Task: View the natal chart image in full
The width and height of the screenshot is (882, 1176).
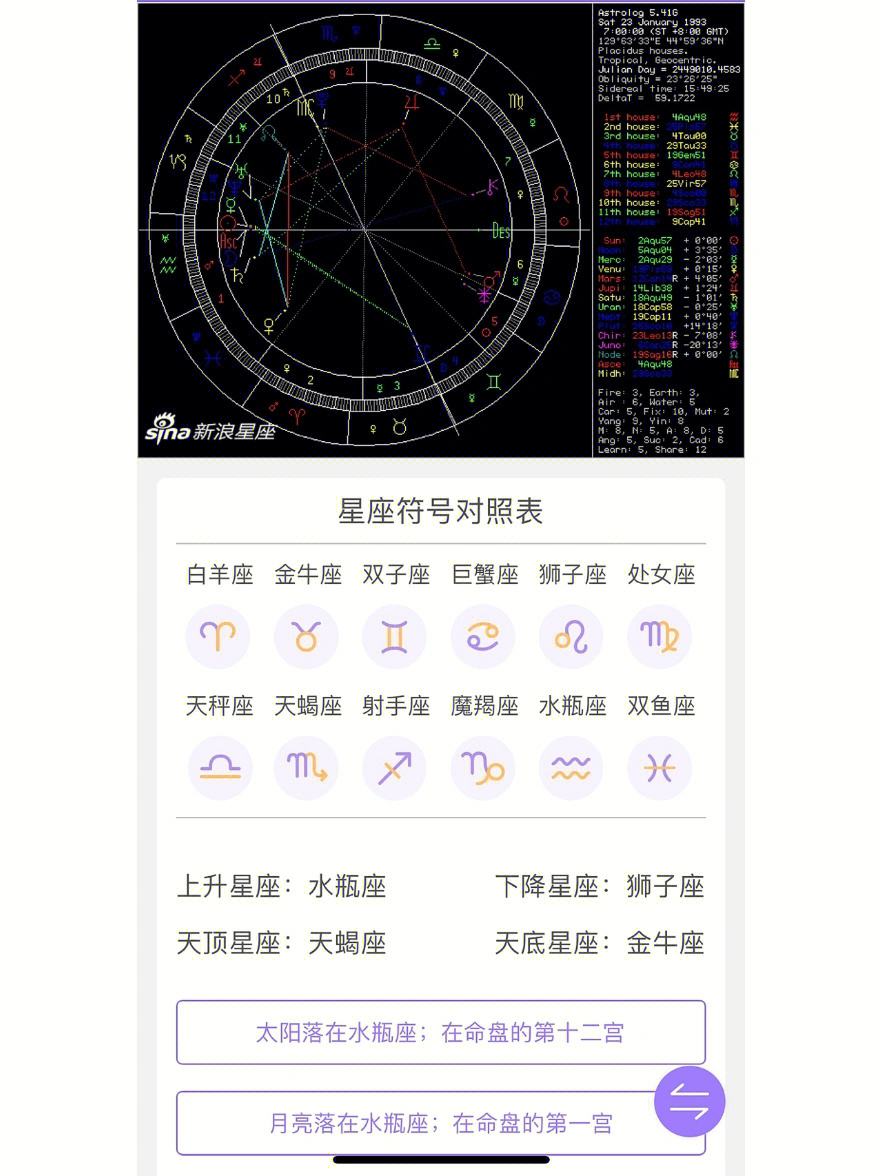Action: [x=441, y=230]
